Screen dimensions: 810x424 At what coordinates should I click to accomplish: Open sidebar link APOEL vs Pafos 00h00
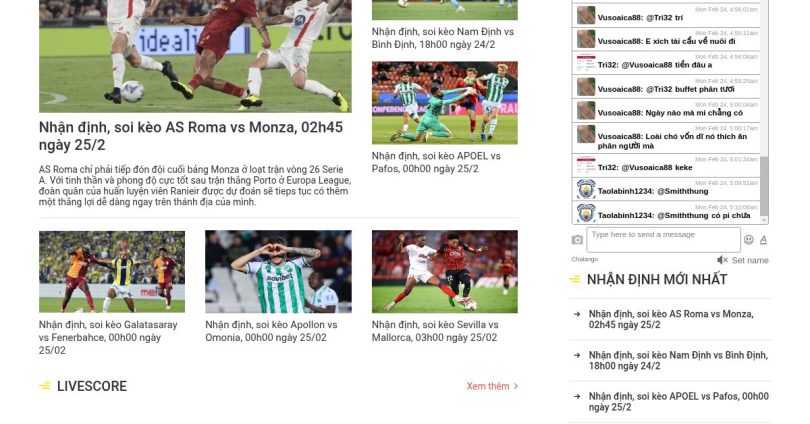pos(677,401)
